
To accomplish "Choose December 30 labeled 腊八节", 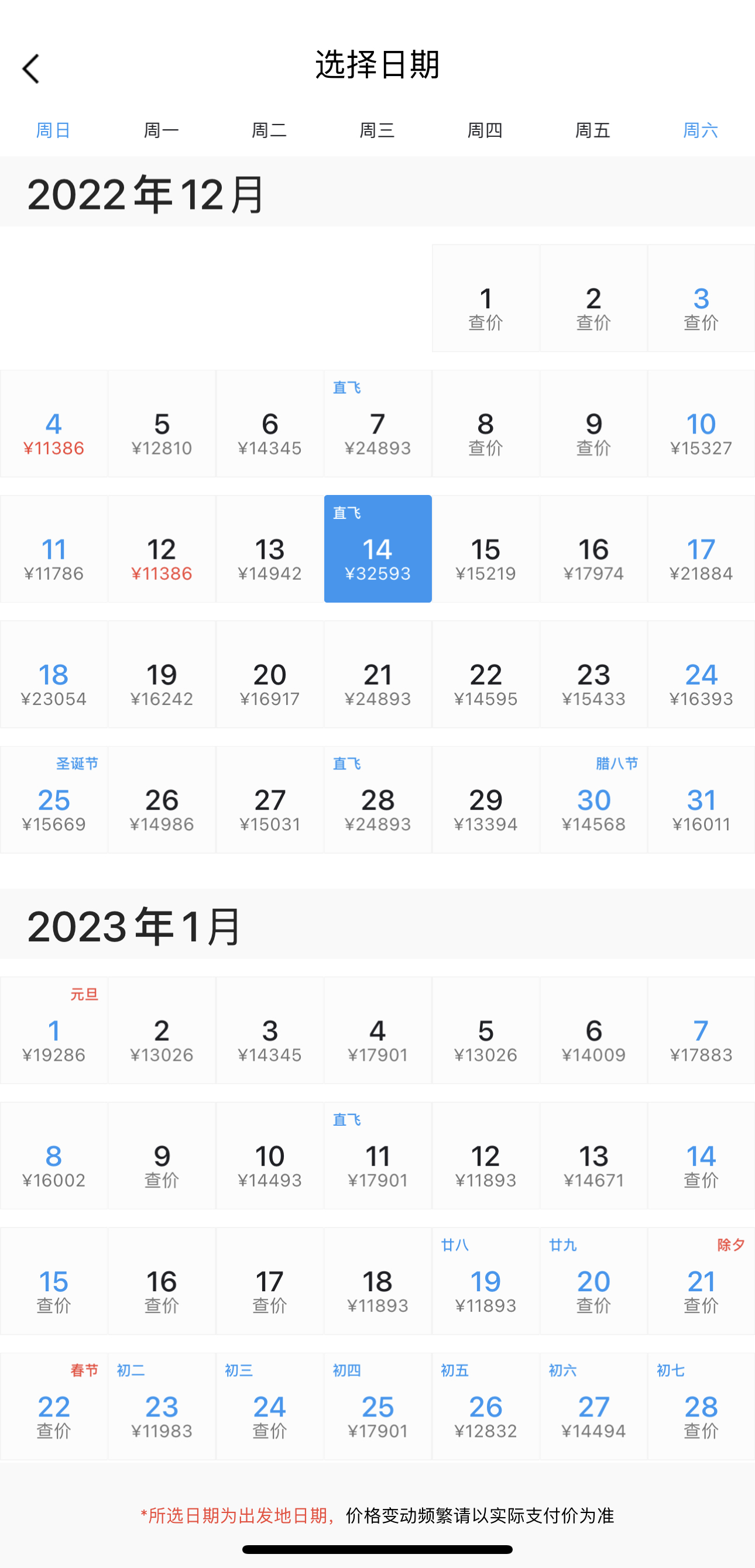I will 593,803.
